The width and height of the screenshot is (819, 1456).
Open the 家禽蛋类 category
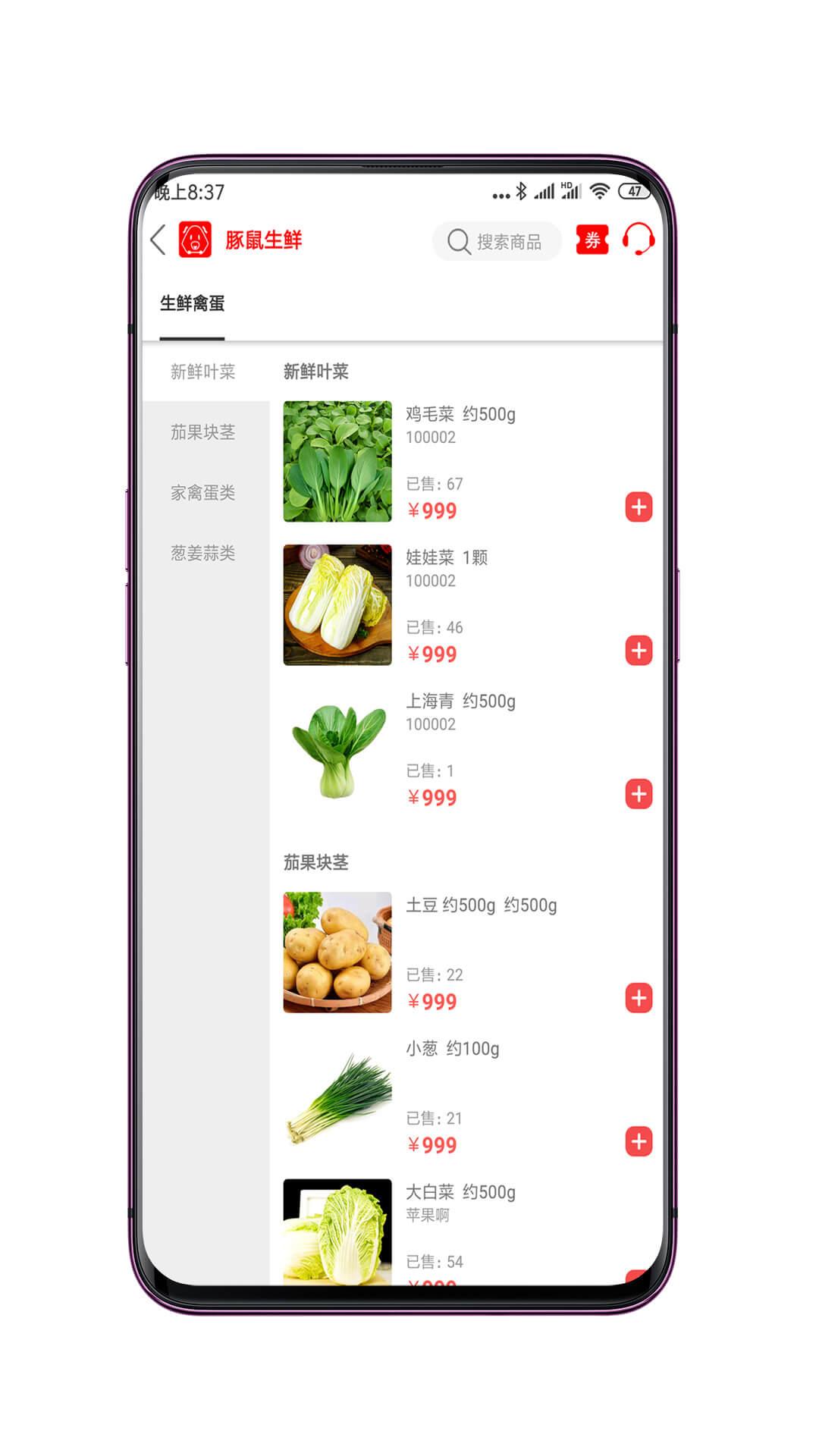point(202,494)
